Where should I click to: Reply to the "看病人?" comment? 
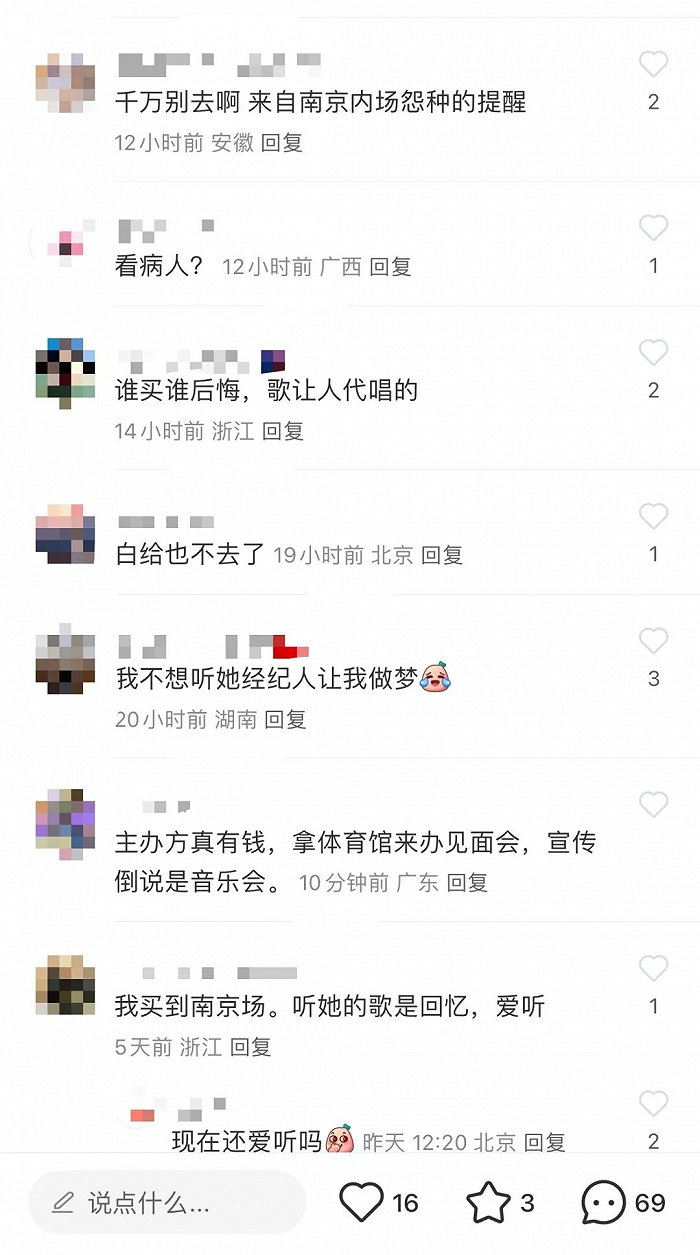click(390, 267)
